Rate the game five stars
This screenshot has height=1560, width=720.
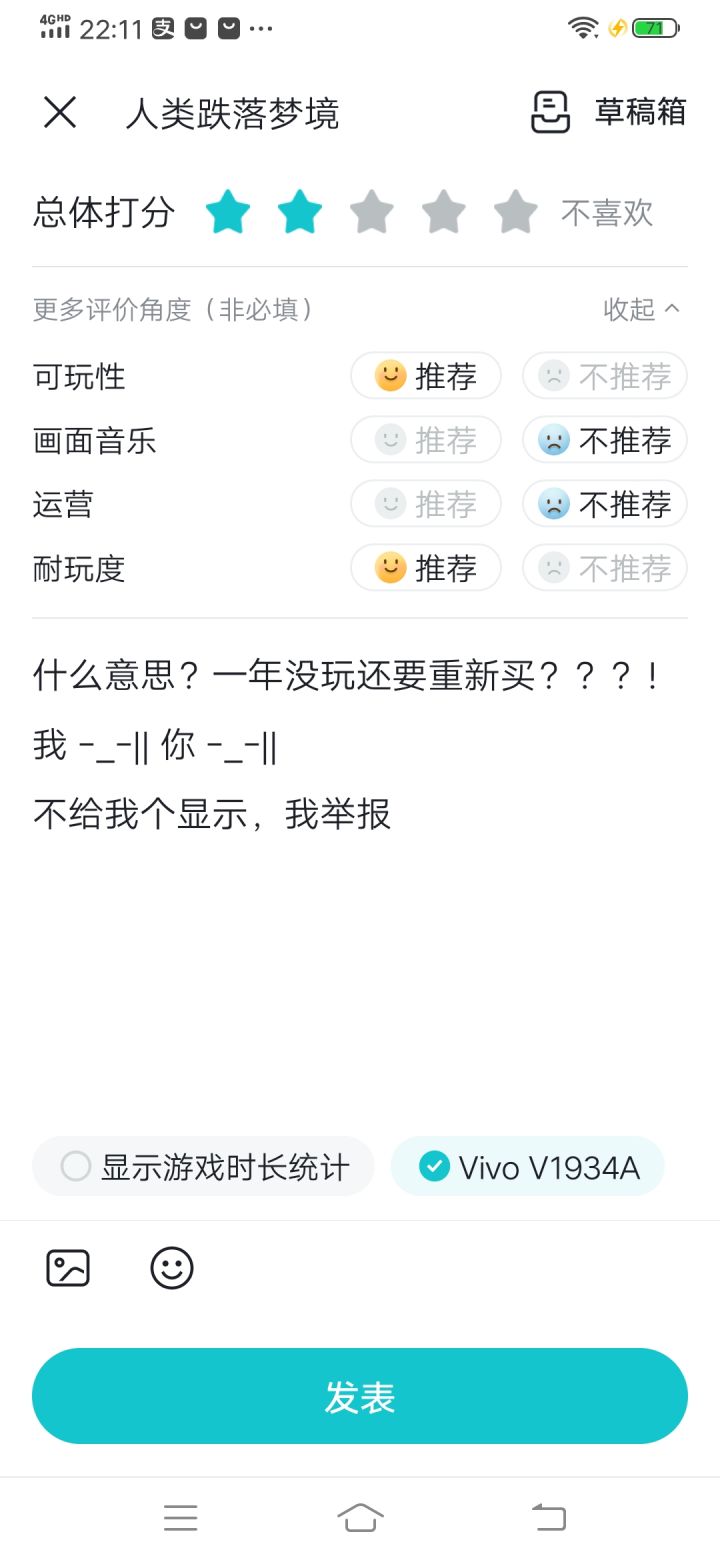[x=516, y=212]
